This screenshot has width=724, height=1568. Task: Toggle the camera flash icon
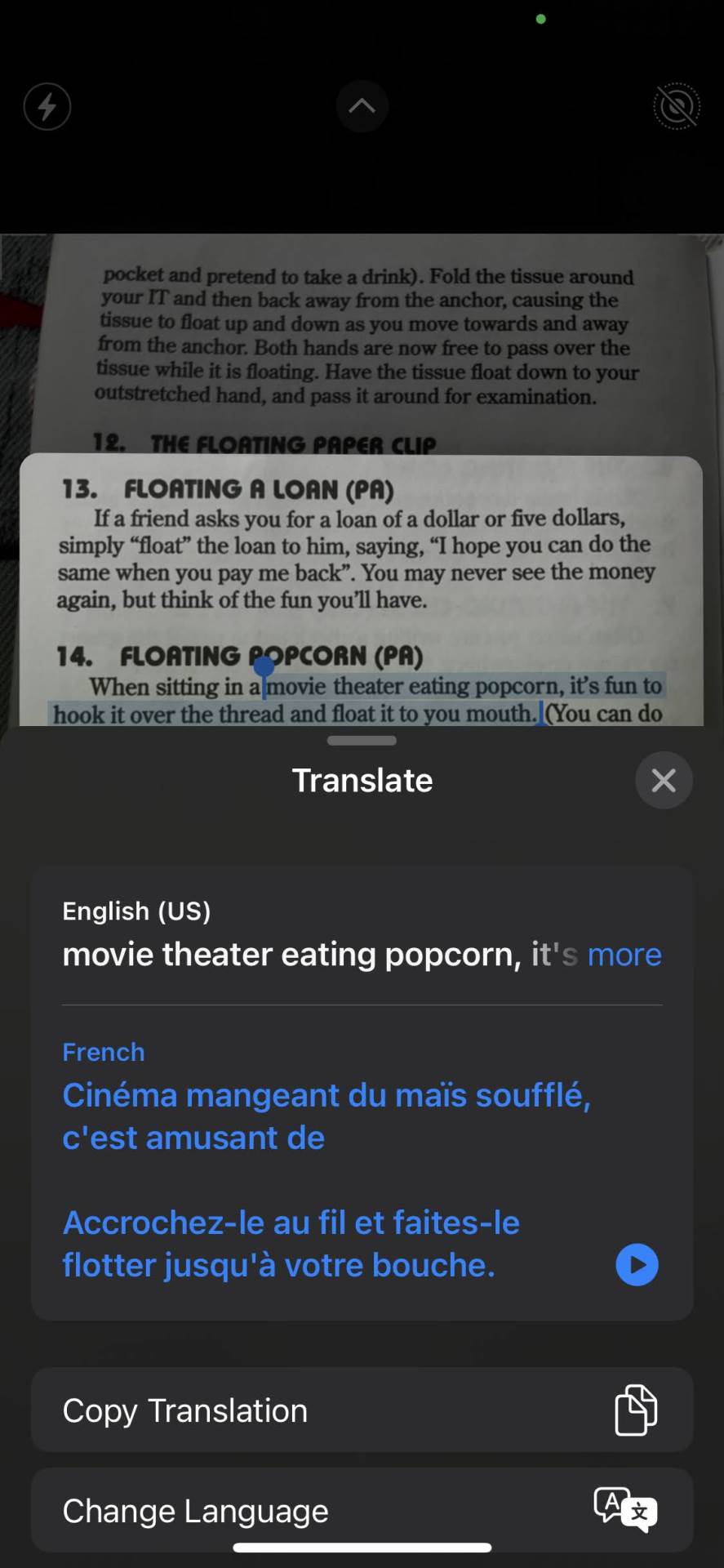pyautogui.click(x=47, y=107)
